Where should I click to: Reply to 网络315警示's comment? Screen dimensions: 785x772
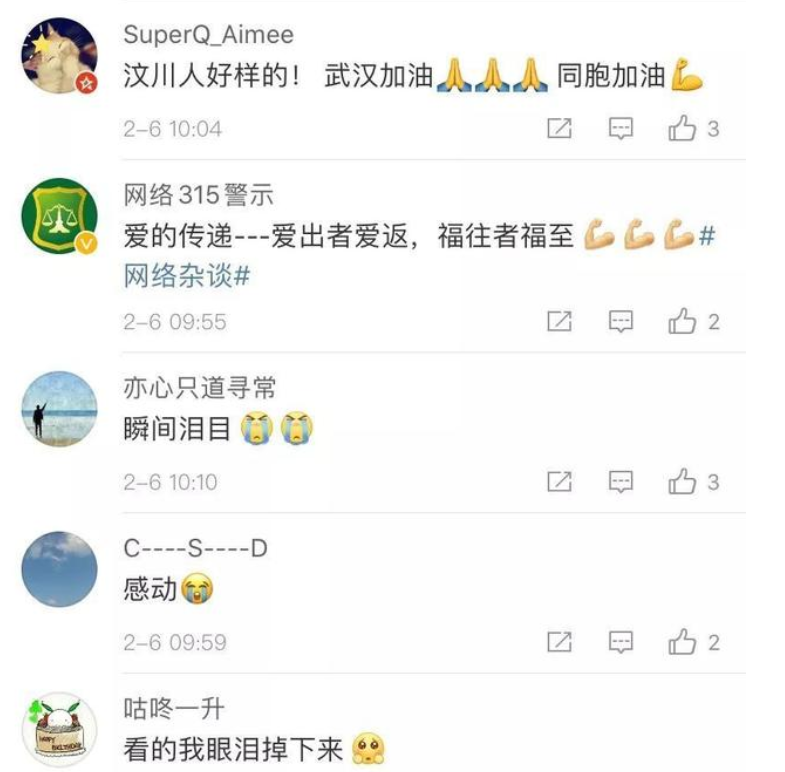tap(621, 321)
